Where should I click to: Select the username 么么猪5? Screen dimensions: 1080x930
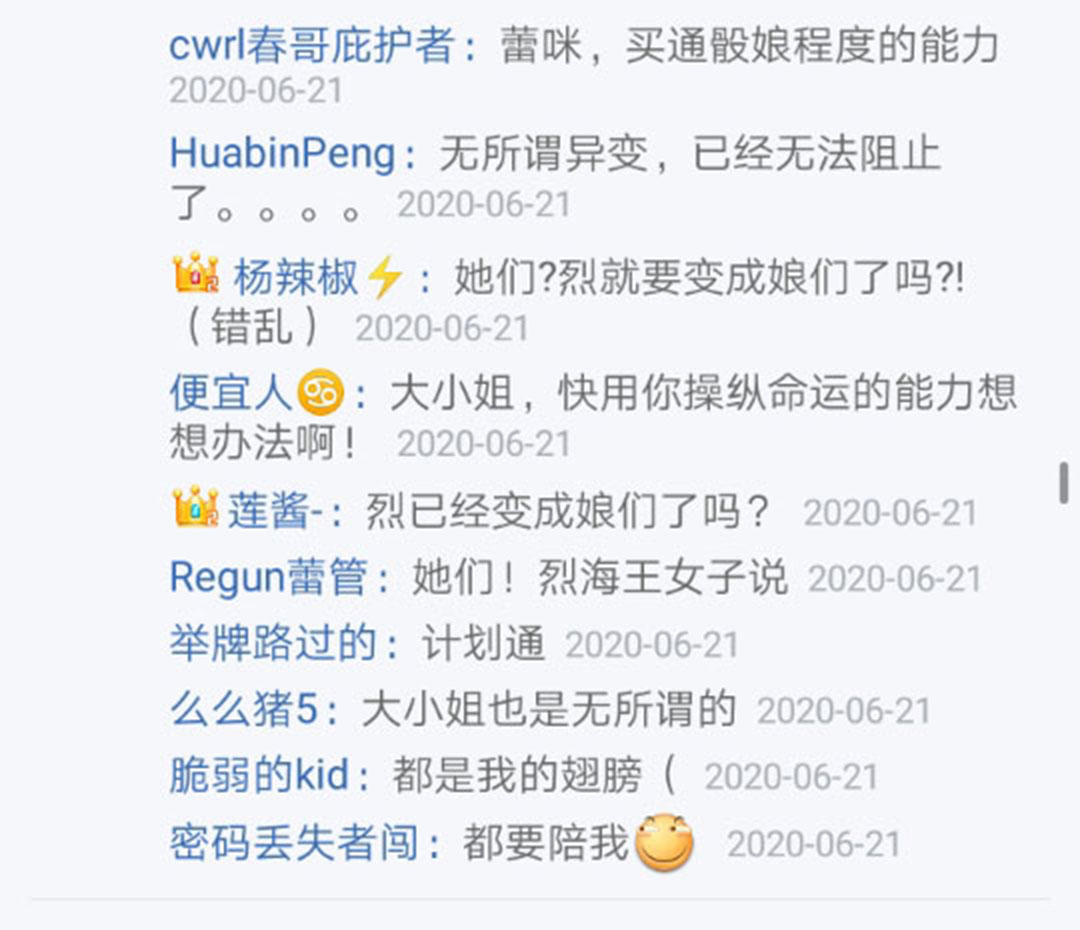[x=243, y=710]
